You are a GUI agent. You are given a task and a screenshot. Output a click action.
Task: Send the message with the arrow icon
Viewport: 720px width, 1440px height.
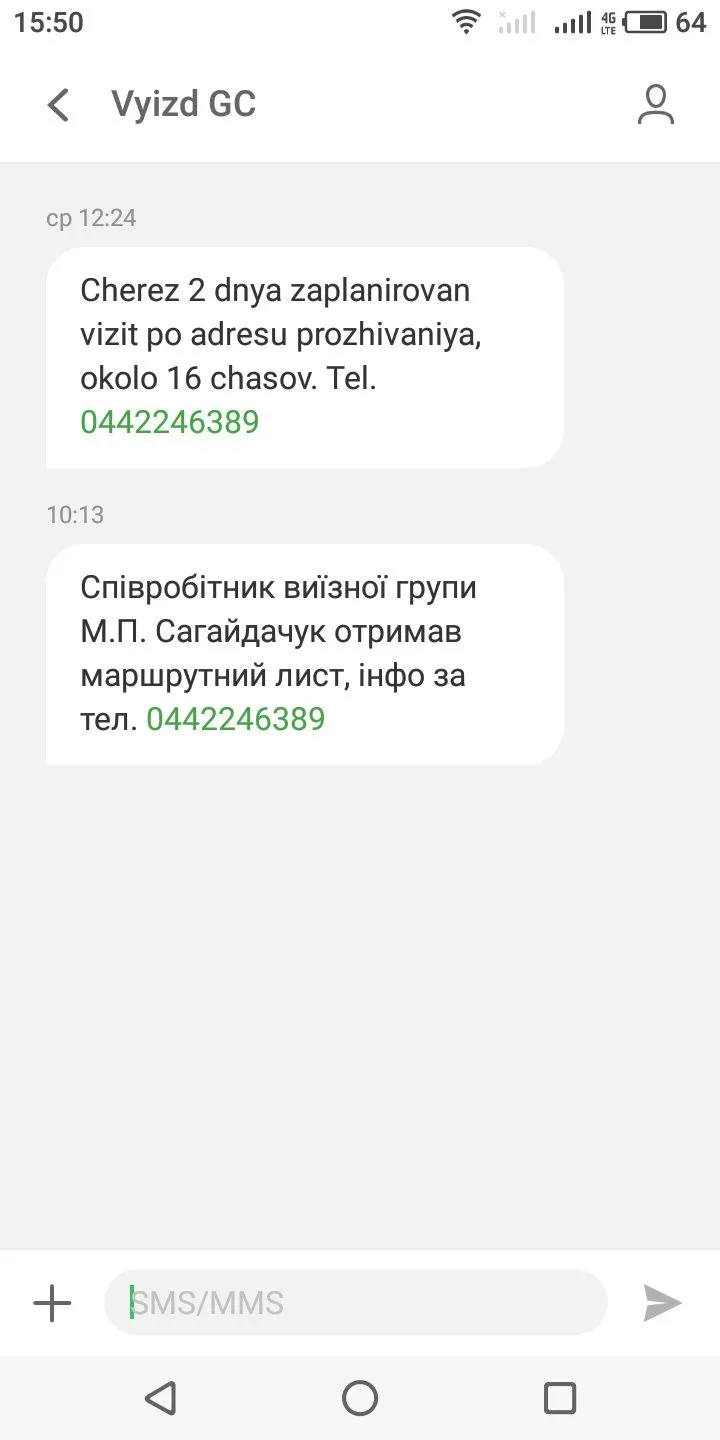pos(661,1303)
